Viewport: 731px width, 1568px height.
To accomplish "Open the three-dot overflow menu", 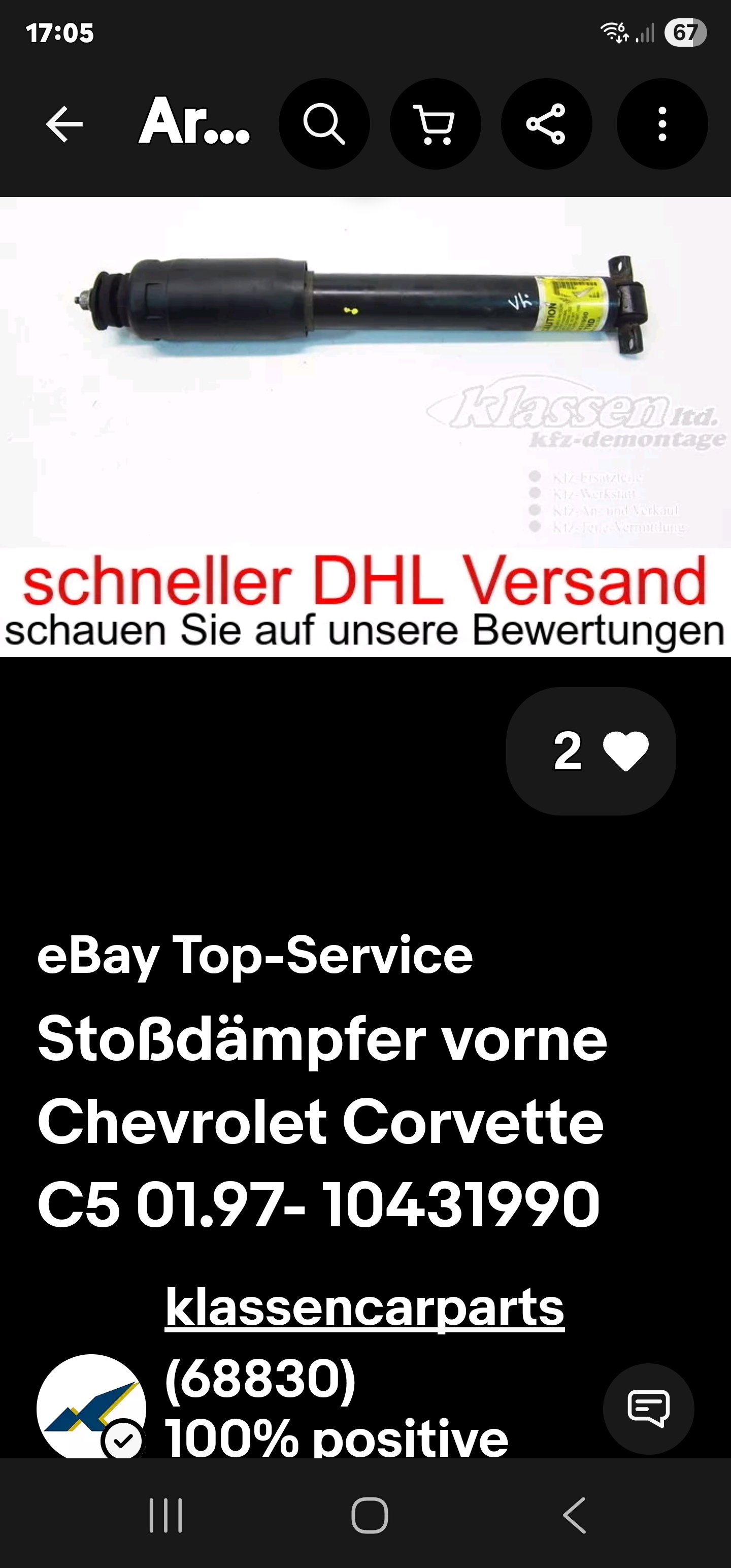I will tap(661, 124).
